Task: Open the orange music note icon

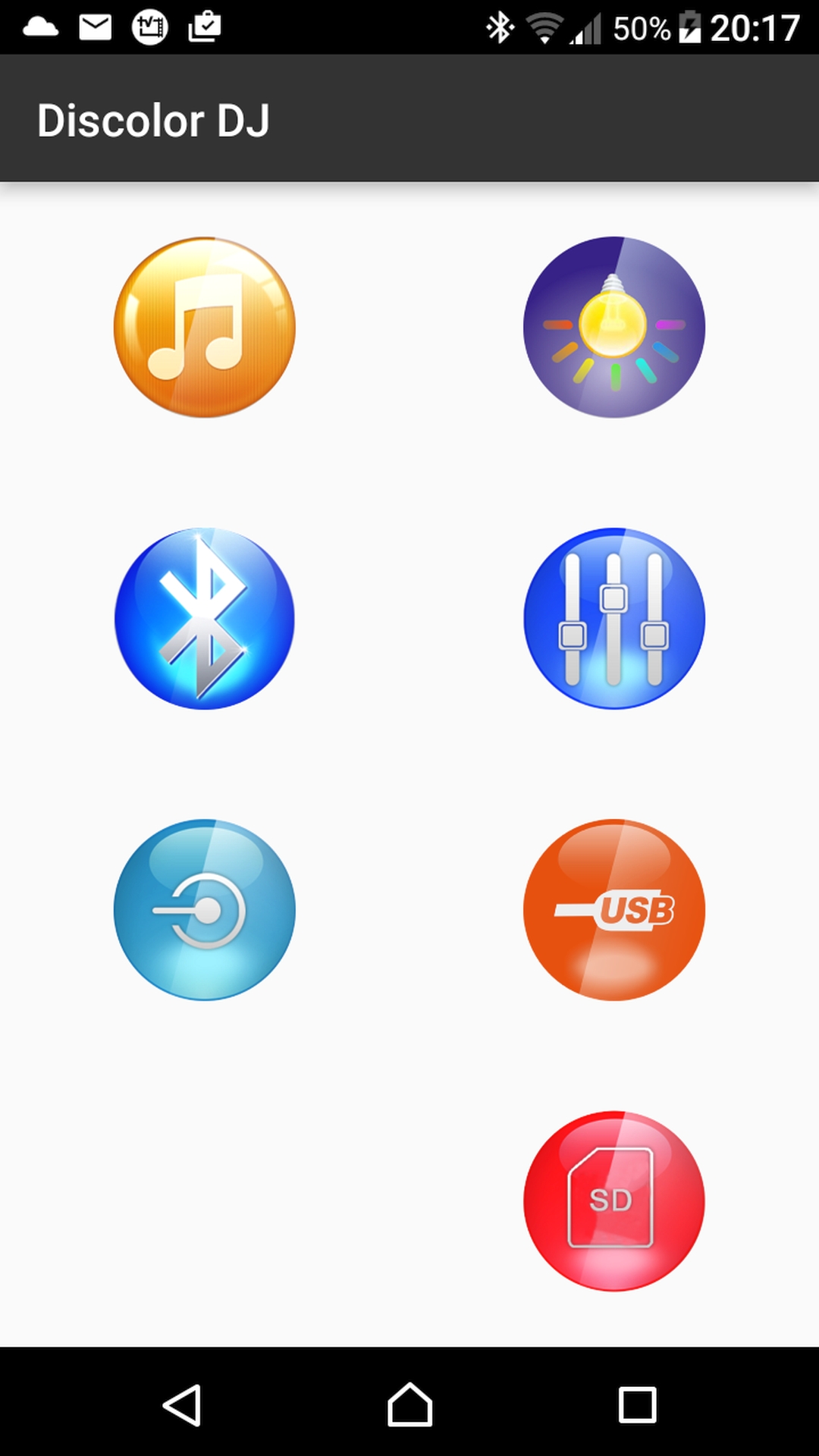Action: click(x=205, y=327)
